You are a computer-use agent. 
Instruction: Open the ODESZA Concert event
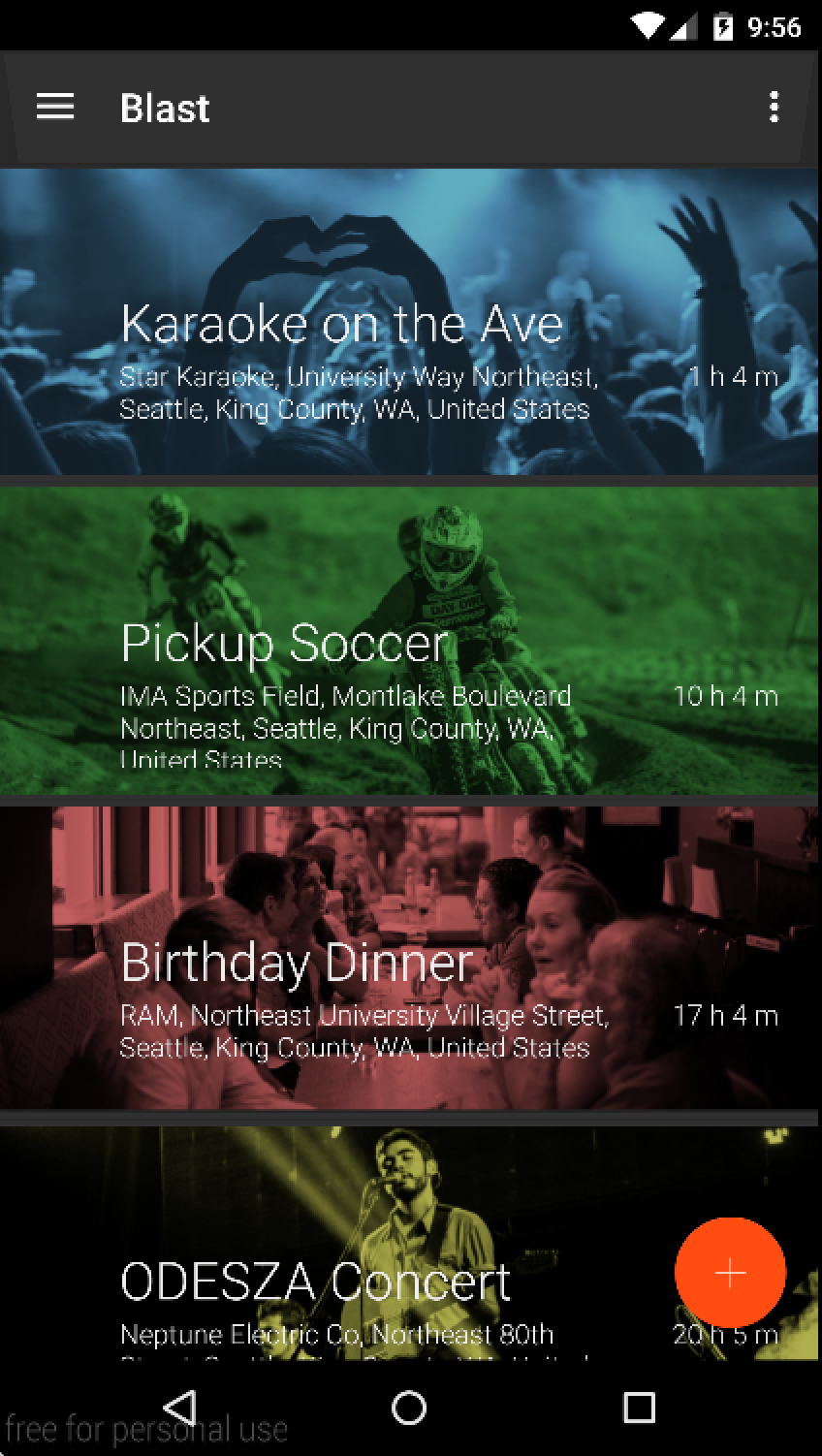(411, 1243)
